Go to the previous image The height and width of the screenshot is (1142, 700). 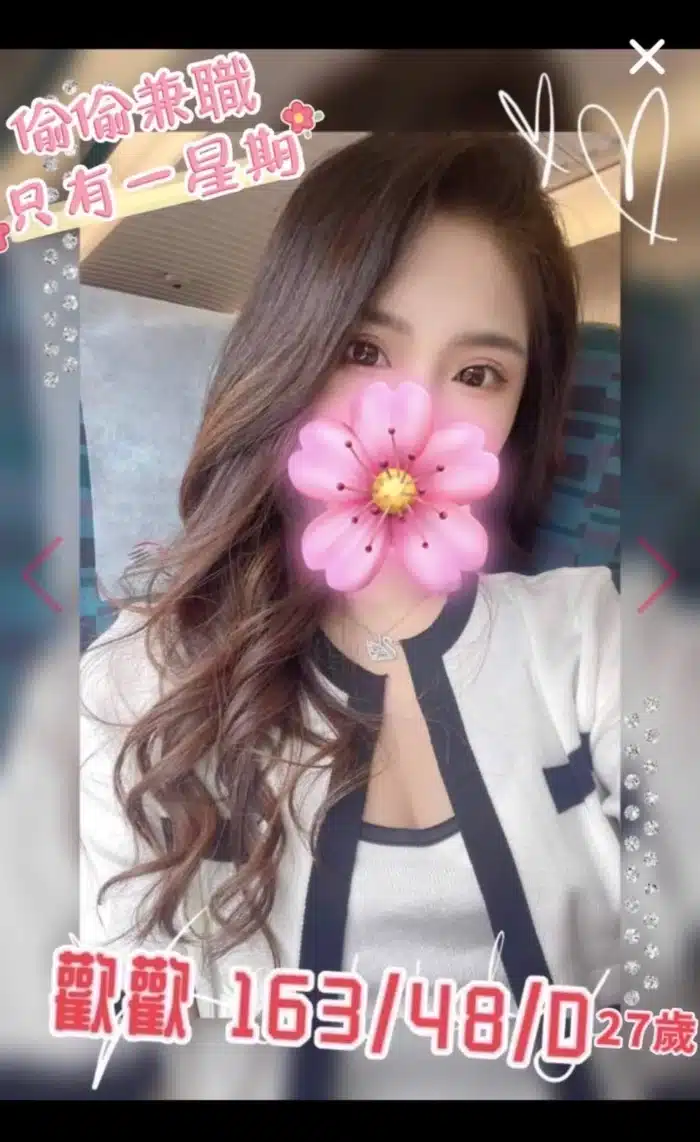tap(42, 575)
